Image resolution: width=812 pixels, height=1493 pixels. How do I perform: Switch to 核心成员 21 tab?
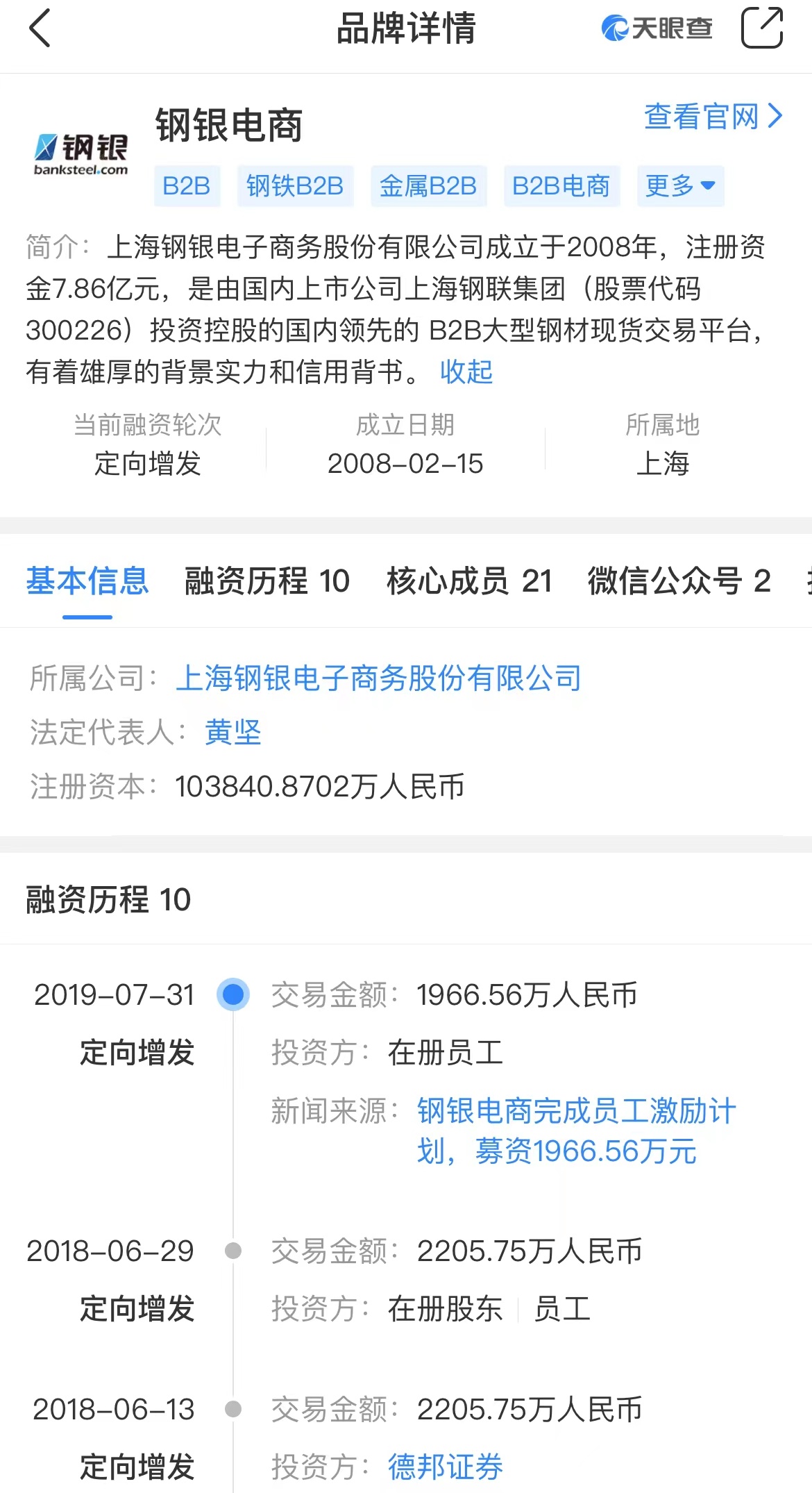[x=469, y=581]
